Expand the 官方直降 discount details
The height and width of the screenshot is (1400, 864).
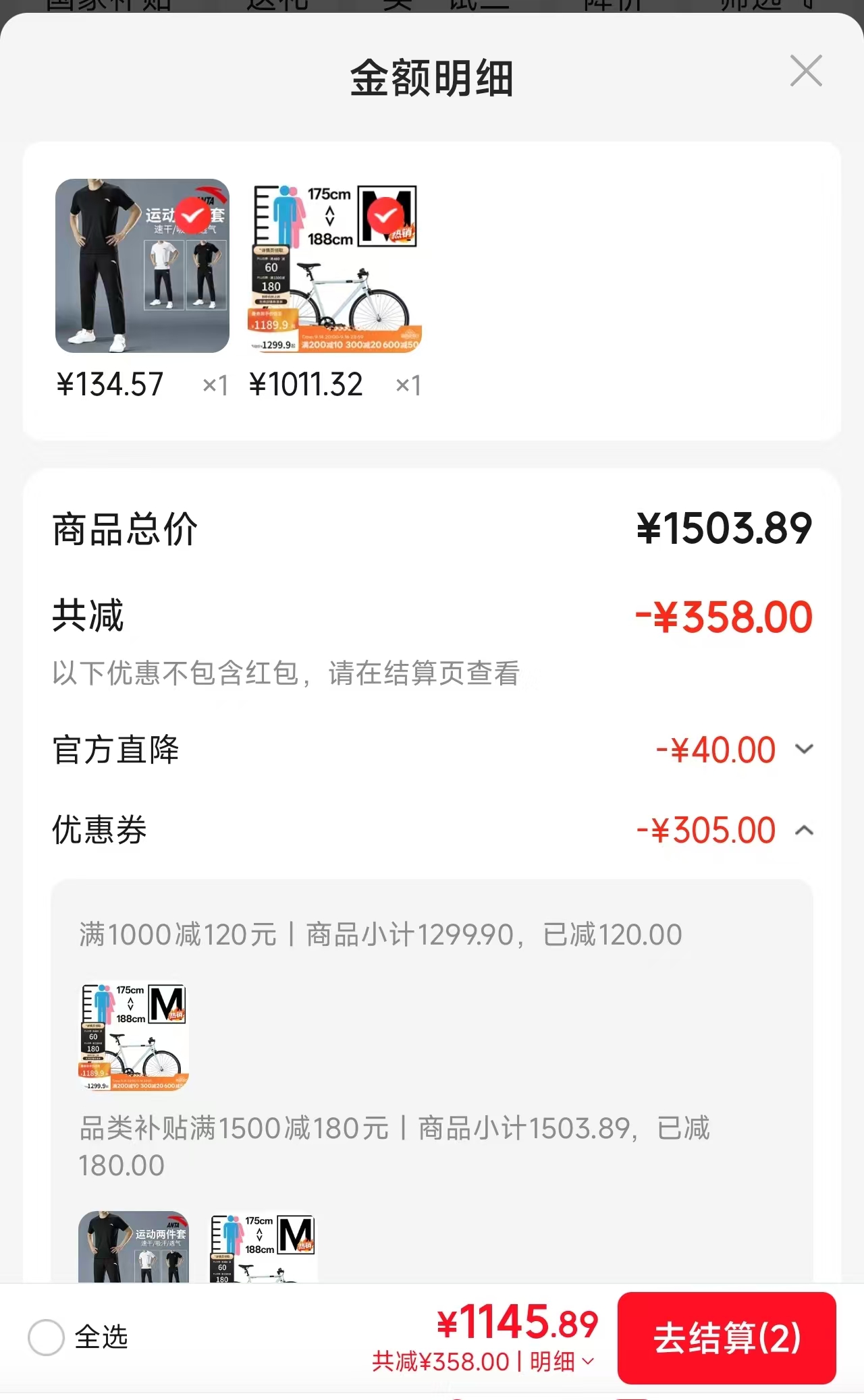804,749
